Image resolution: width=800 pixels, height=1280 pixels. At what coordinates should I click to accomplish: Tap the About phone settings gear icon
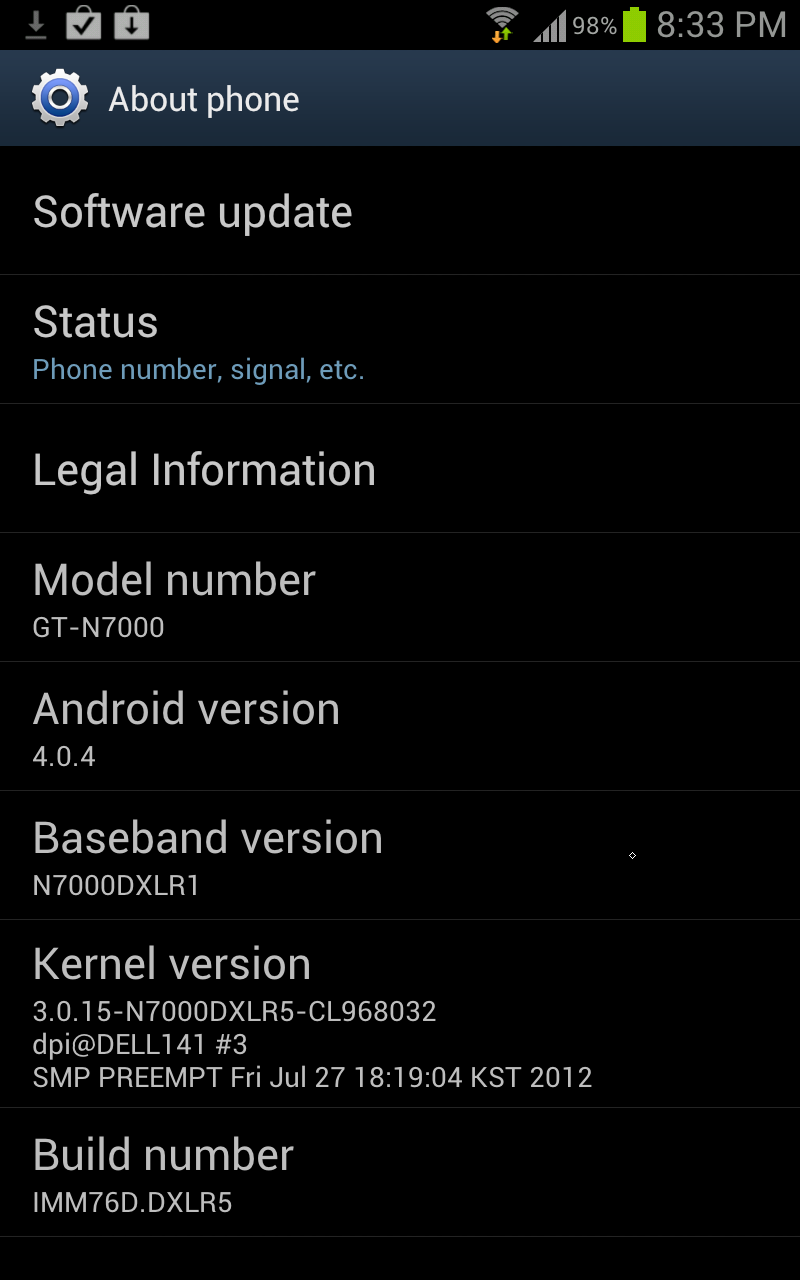click(59, 98)
